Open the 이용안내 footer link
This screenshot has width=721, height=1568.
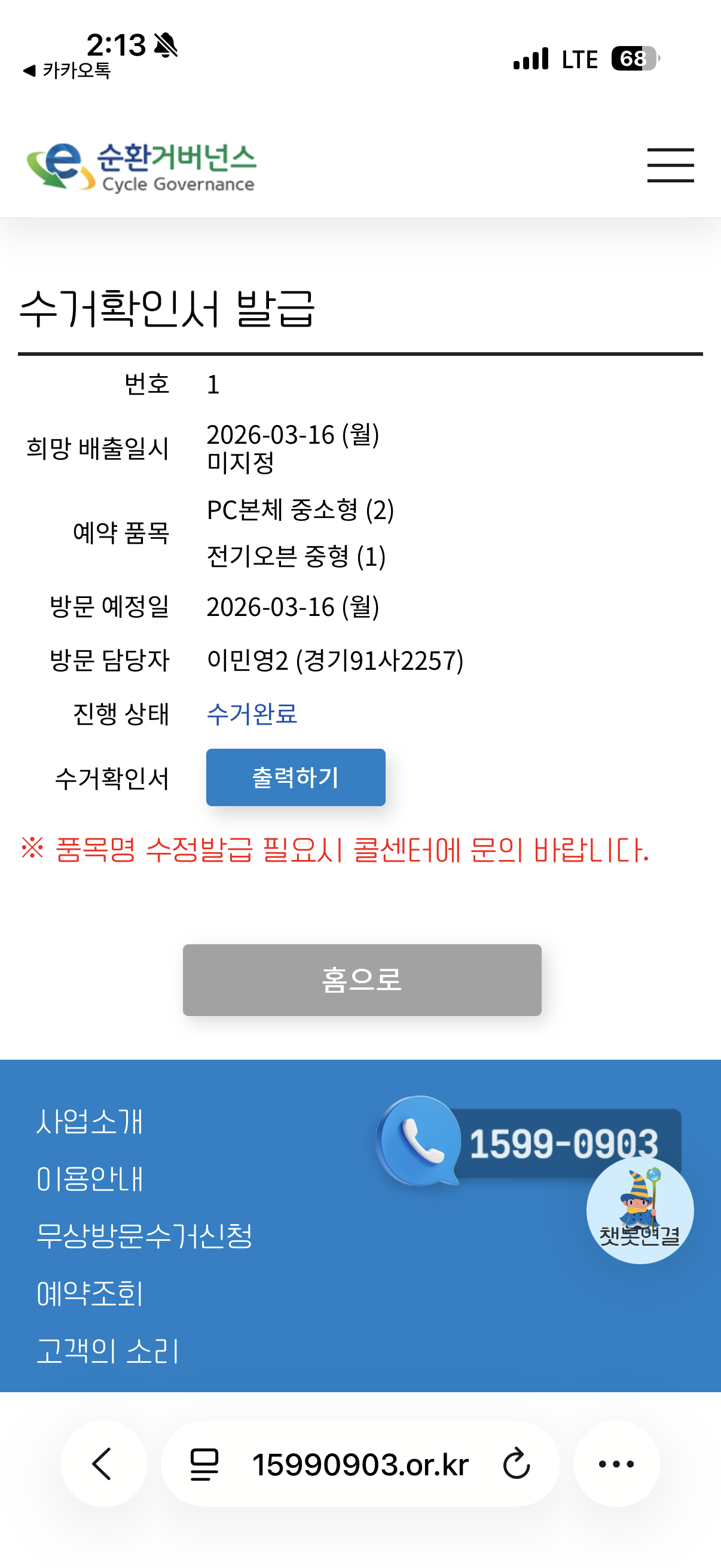point(90,1179)
